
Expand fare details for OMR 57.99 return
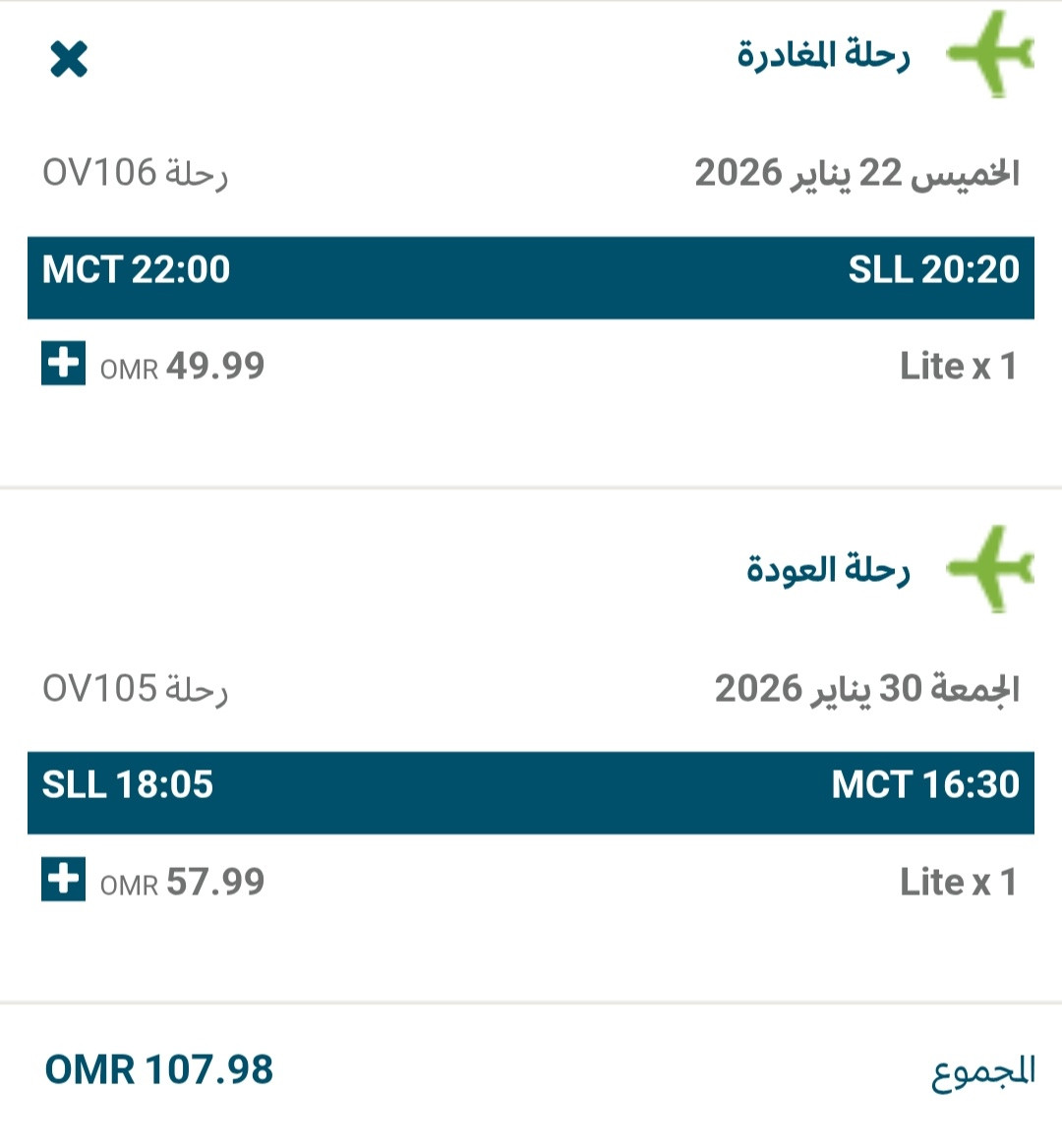click(x=64, y=879)
